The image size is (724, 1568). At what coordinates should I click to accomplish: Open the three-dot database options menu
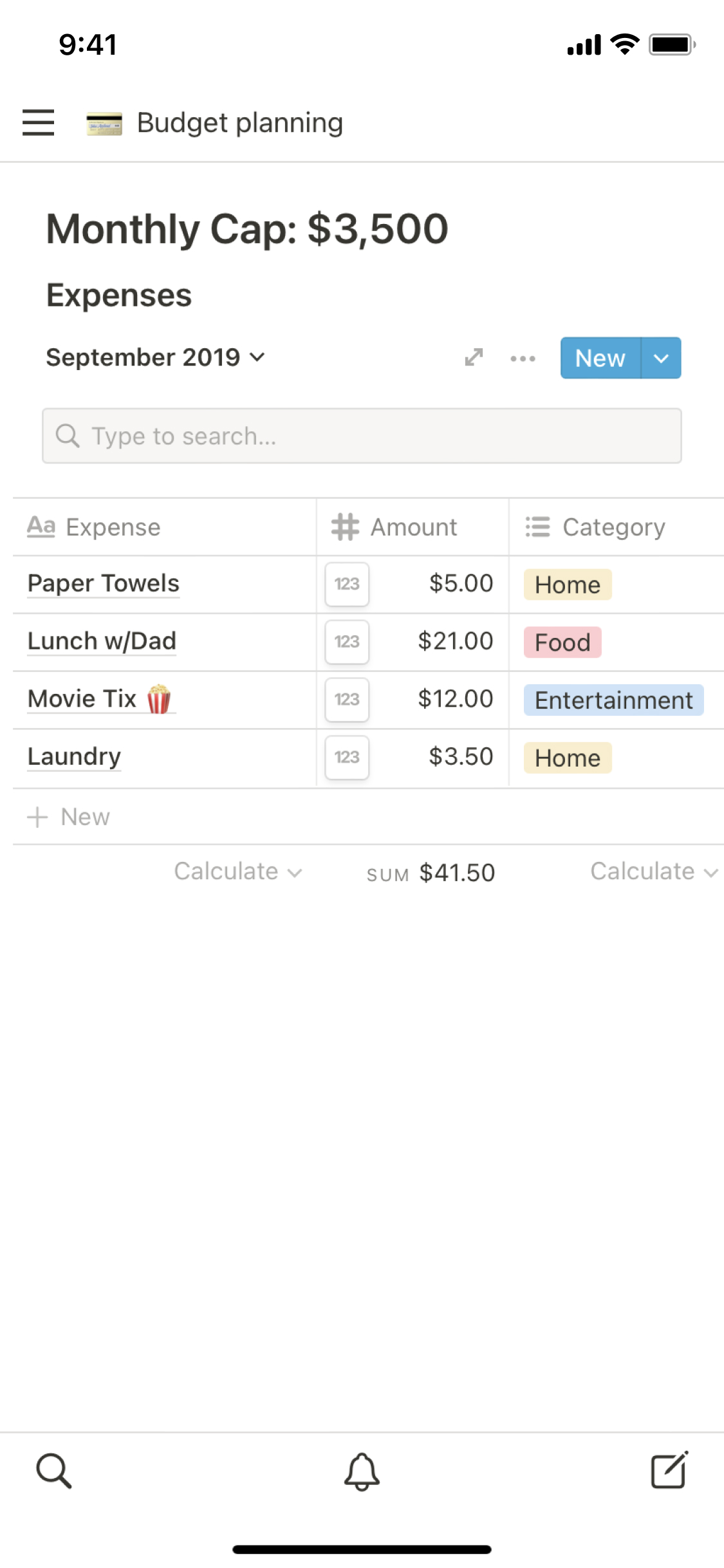click(x=523, y=359)
